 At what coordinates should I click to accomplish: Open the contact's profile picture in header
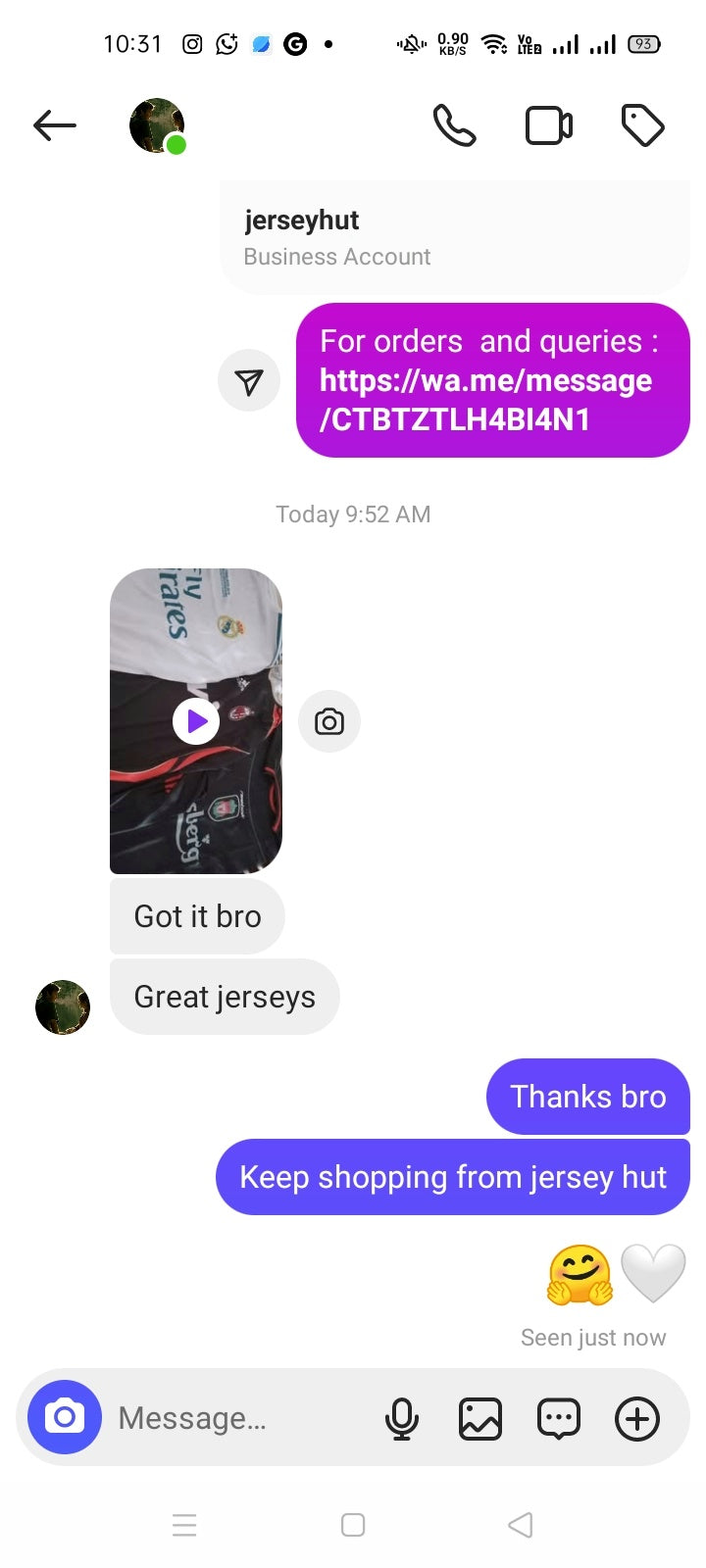pos(157,125)
